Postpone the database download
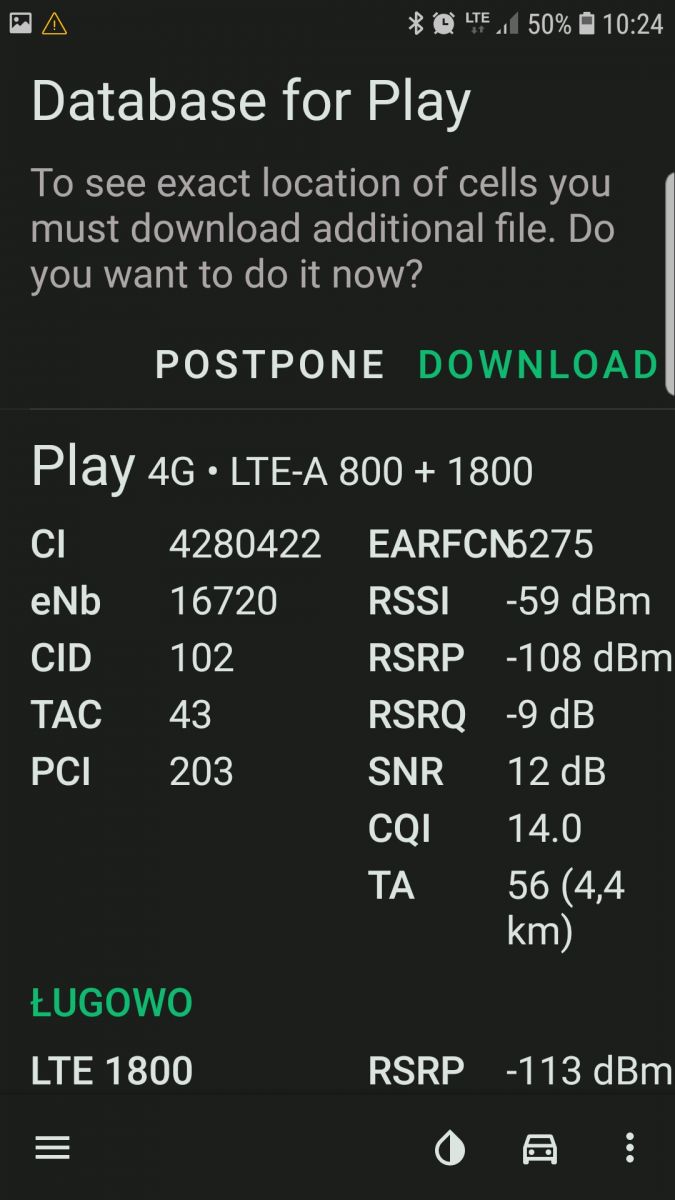Image resolution: width=675 pixels, height=1200 pixels. [x=269, y=365]
